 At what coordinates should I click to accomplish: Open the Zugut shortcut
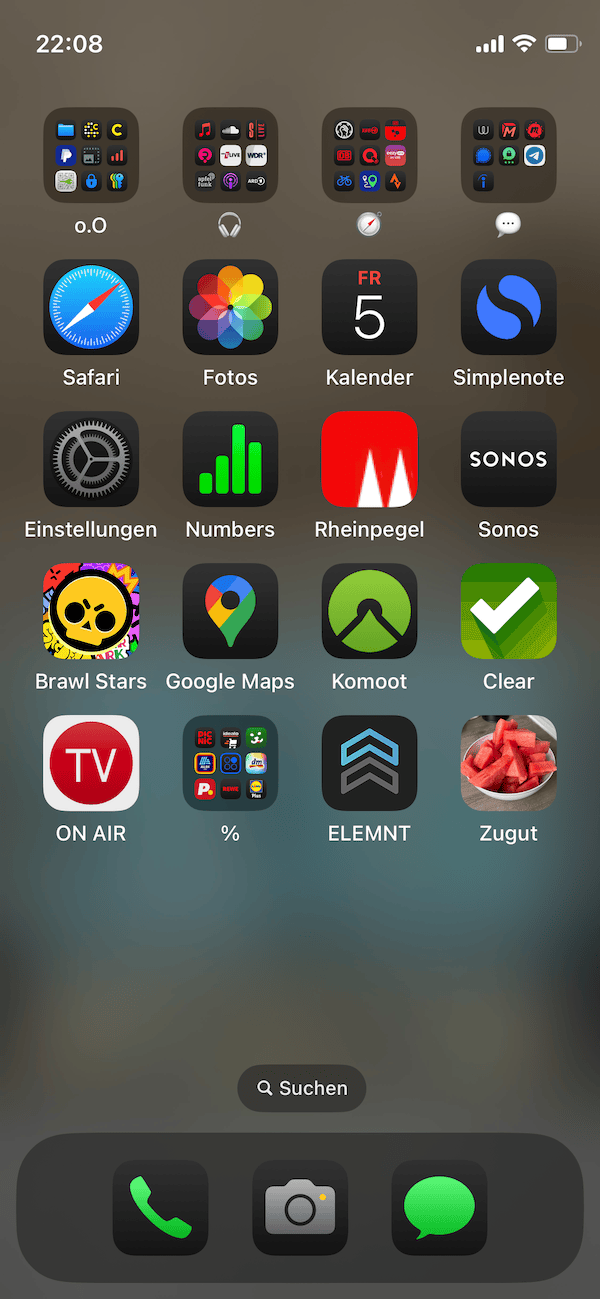pos(508,763)
